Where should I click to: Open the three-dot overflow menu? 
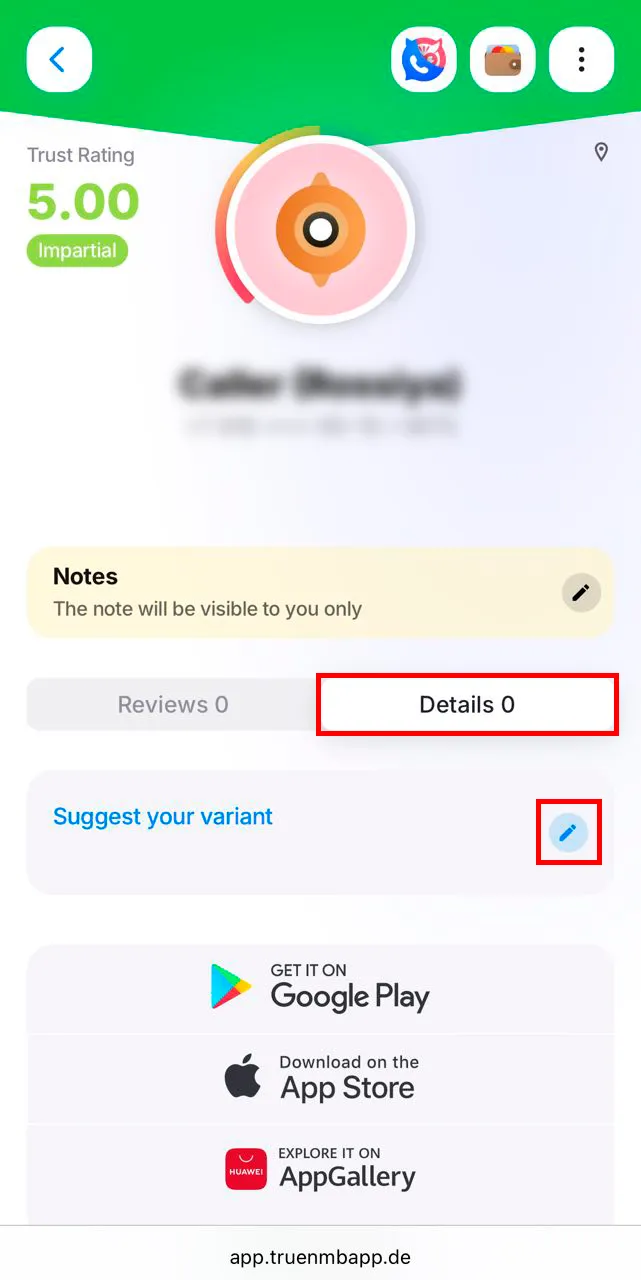[581, 60]
